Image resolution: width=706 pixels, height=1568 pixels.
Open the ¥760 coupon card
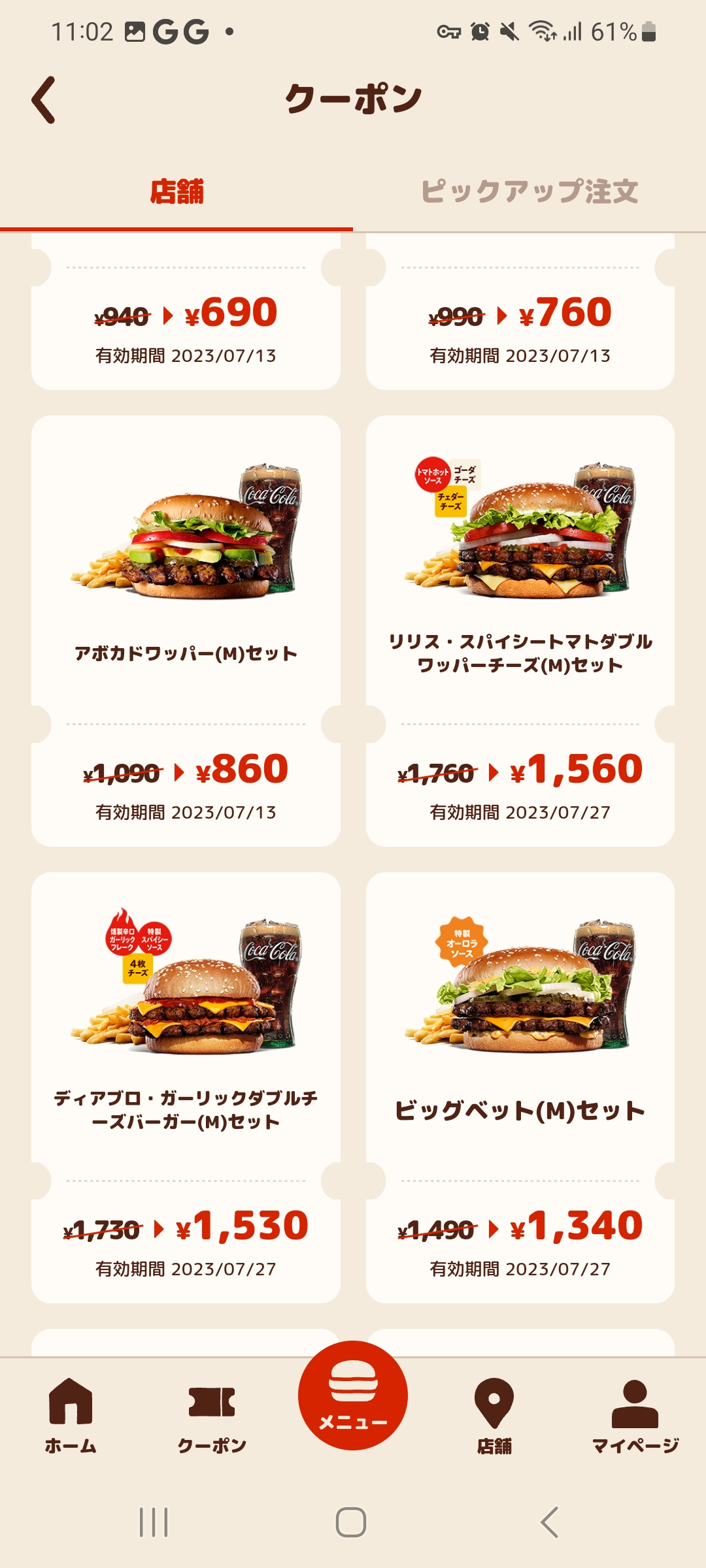pos(520,320)
